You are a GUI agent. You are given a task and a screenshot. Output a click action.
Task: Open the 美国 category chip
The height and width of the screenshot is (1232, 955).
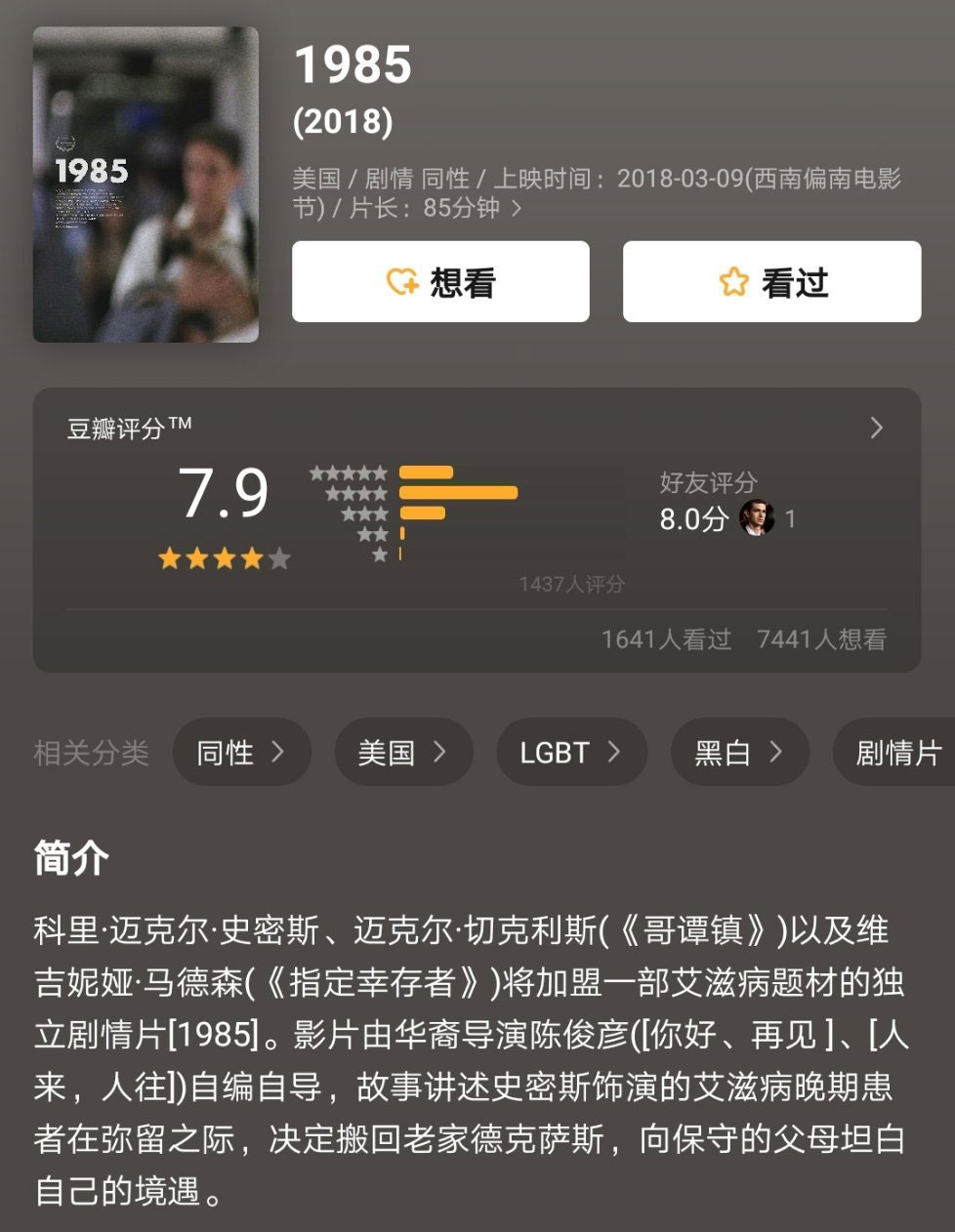pyautogui.click(x=403, y=753)
